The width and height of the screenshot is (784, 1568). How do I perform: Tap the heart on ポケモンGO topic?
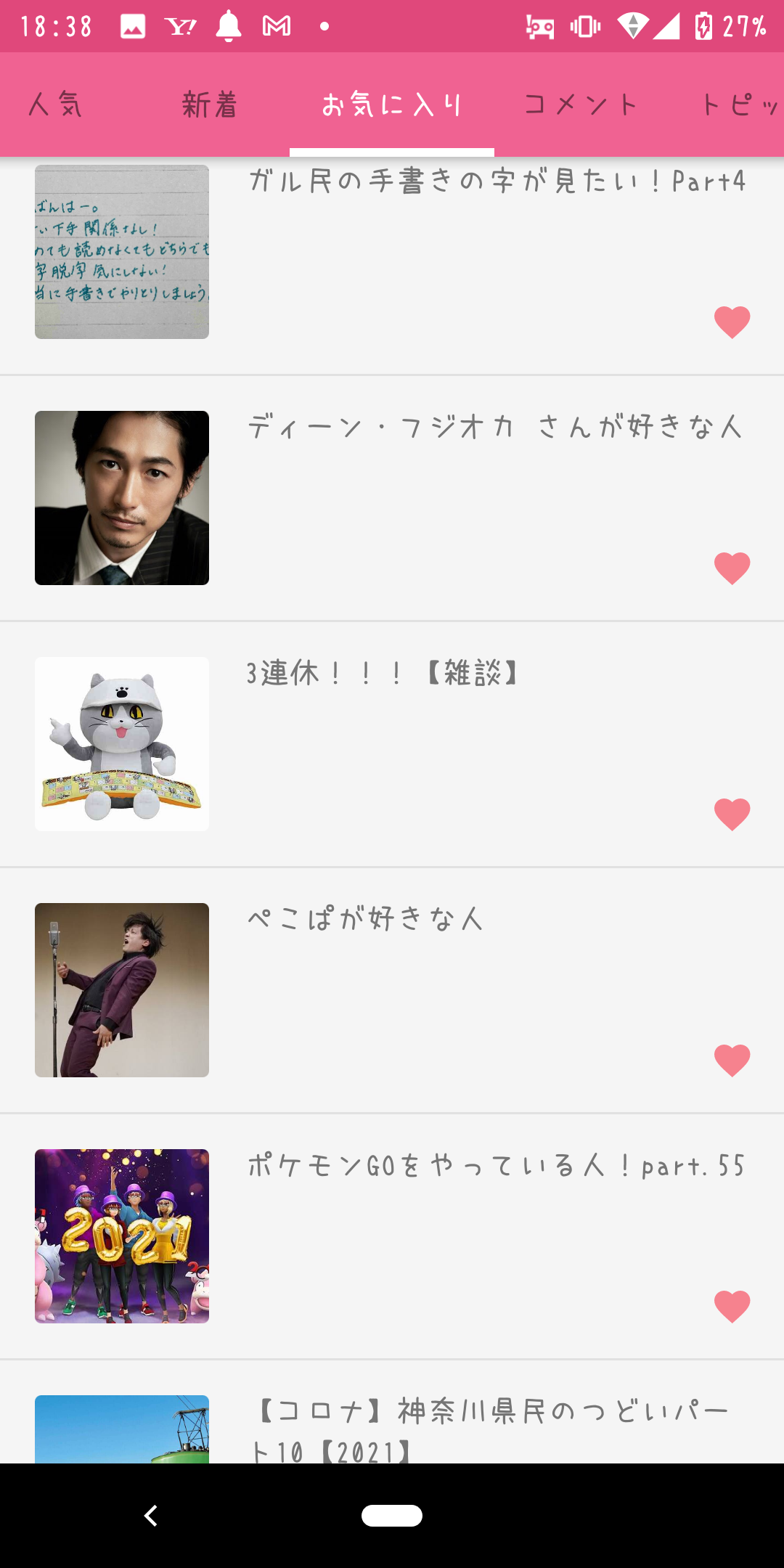pyautogui.click(x=732, y=1307)
